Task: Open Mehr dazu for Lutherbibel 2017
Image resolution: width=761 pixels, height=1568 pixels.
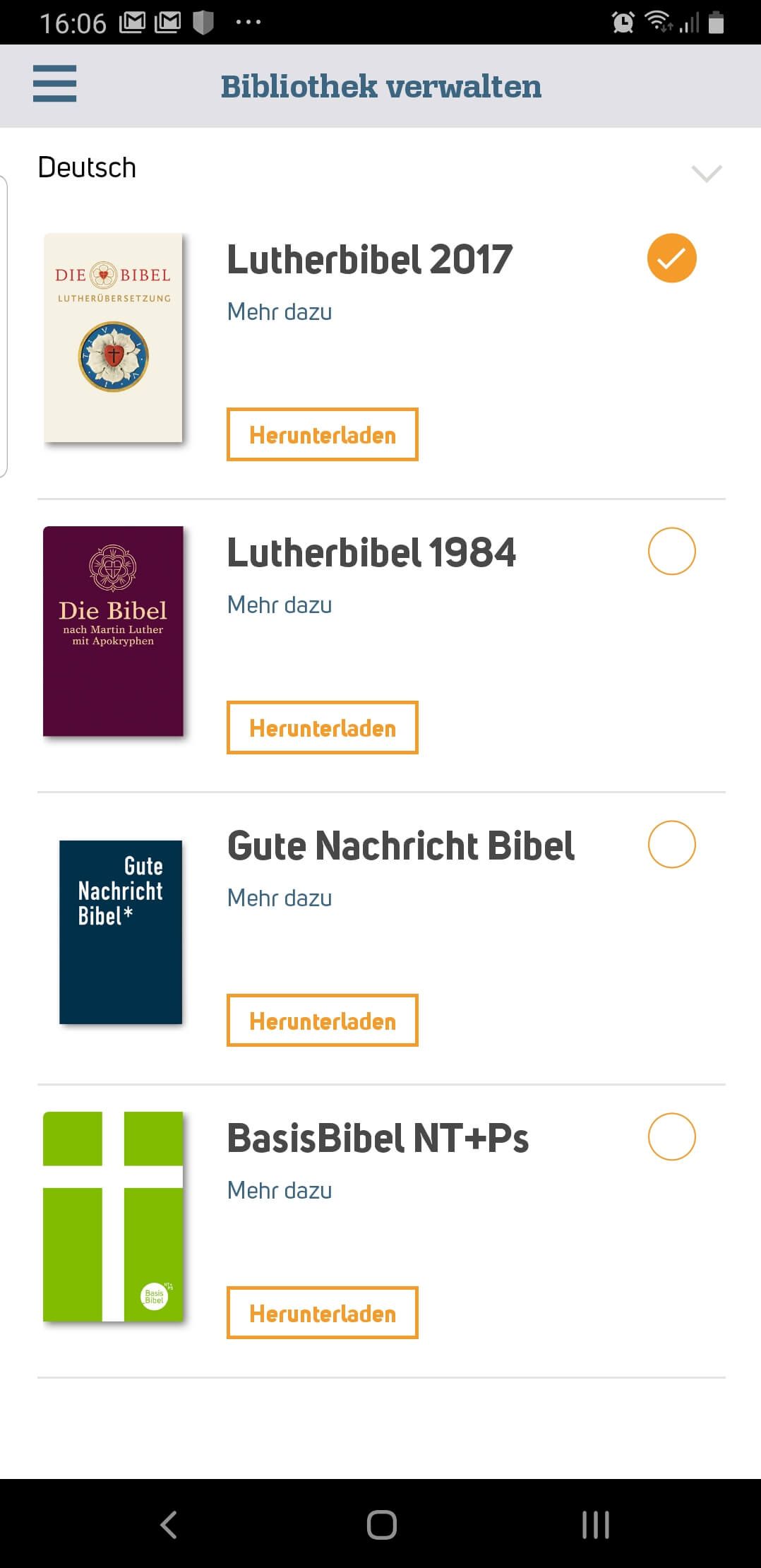Action: (280, 311)
